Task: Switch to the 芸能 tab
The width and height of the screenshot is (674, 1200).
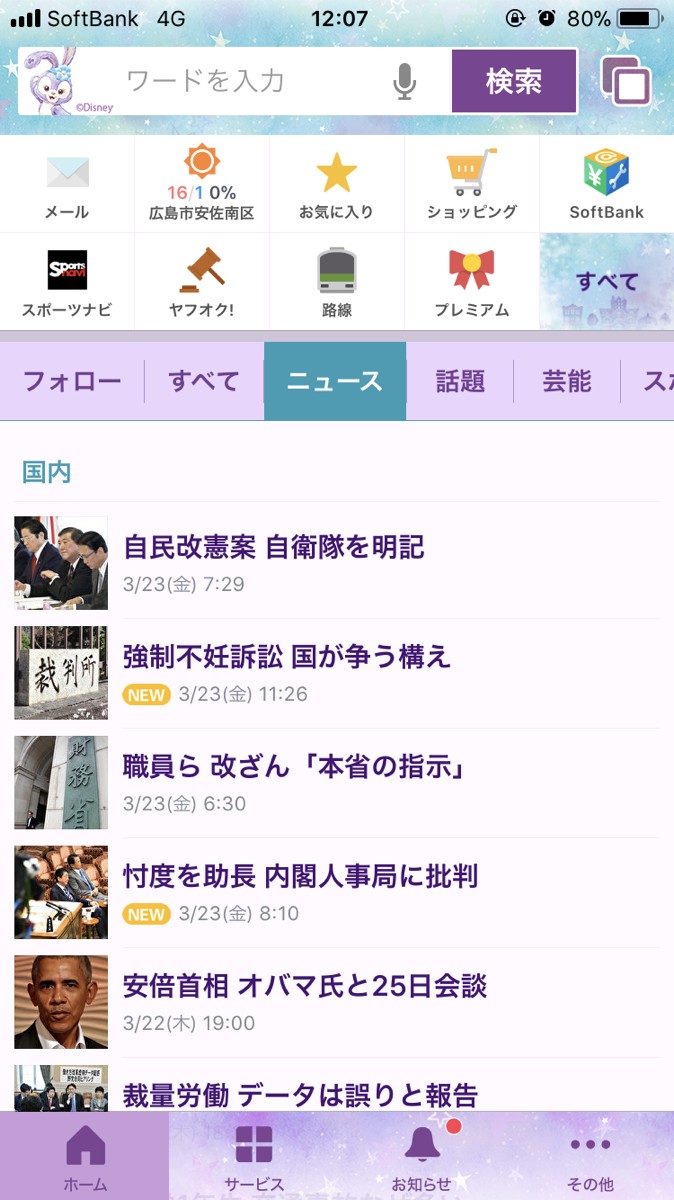Action: [x=567, y=381]
